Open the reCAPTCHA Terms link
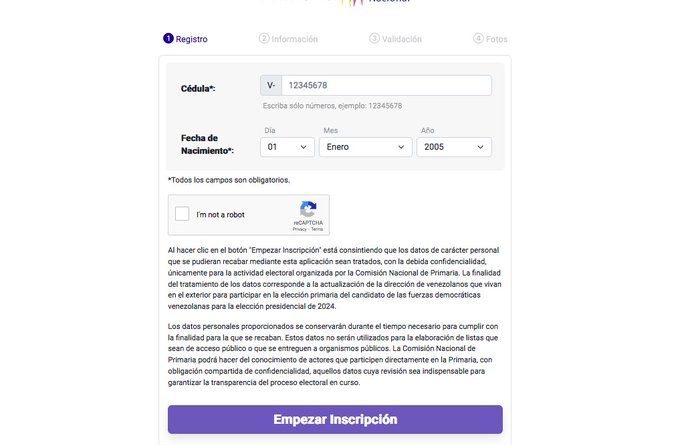The height and width of the screenshot is (445, 680). (317, 229)
